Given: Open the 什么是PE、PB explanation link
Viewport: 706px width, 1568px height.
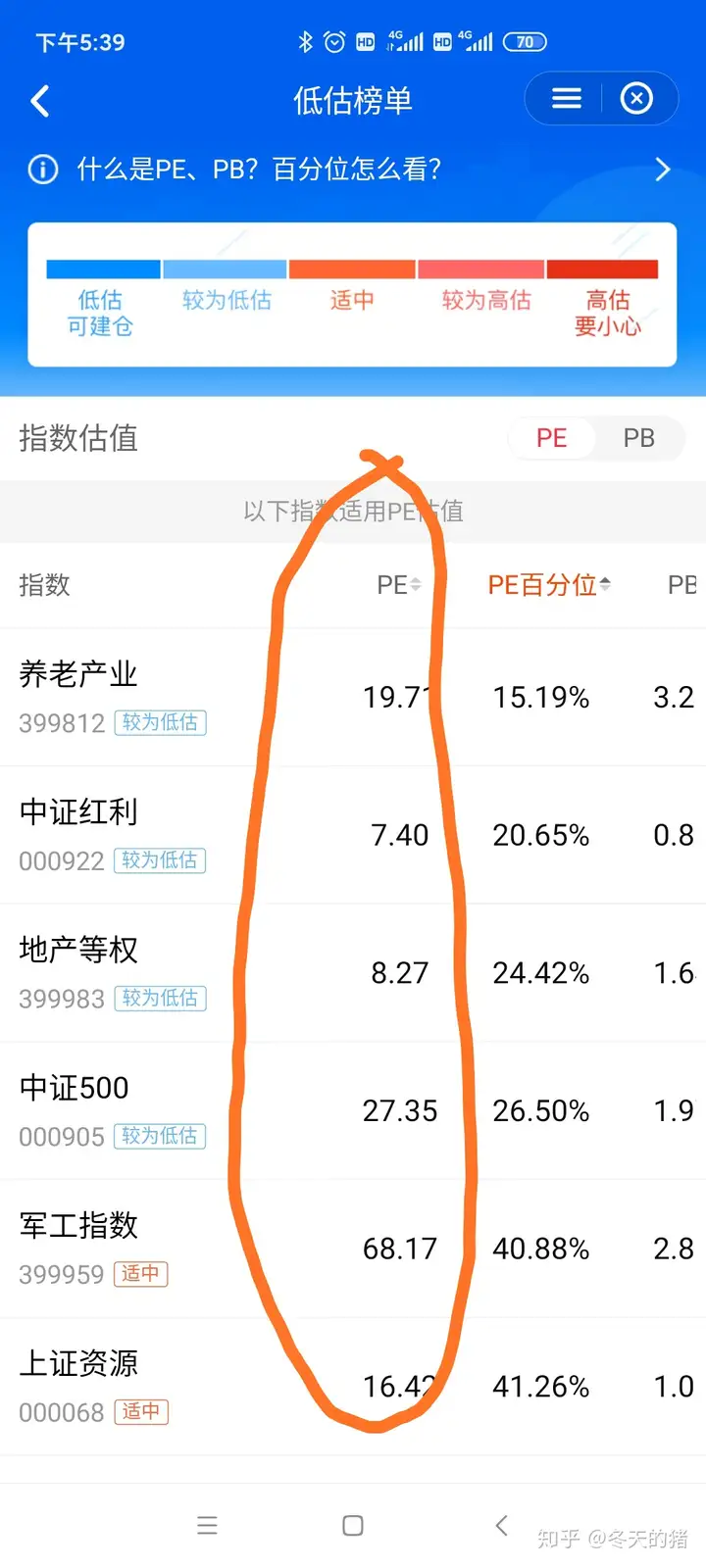Looking at the screenshot, I should tap(352, 170).
